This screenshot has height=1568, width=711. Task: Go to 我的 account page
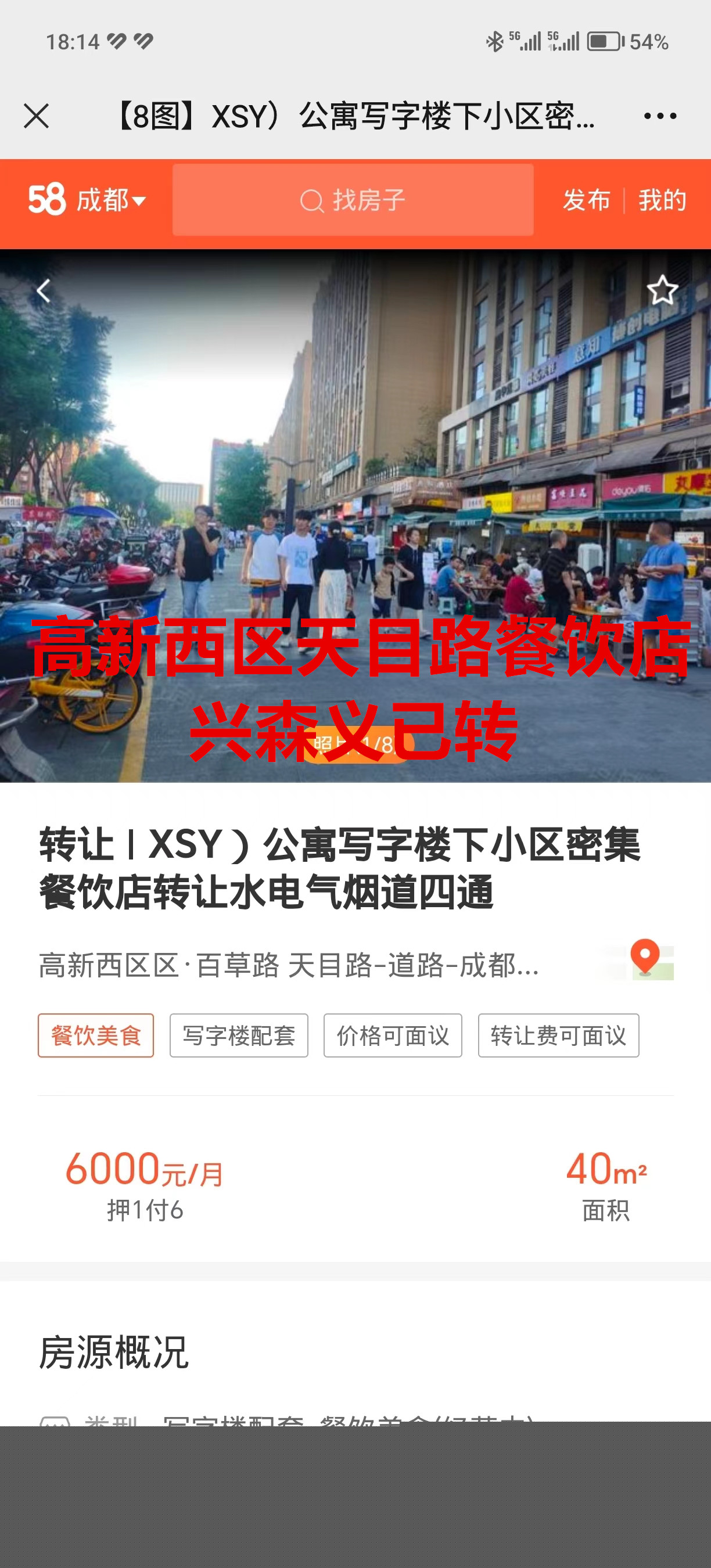(662, 200)
